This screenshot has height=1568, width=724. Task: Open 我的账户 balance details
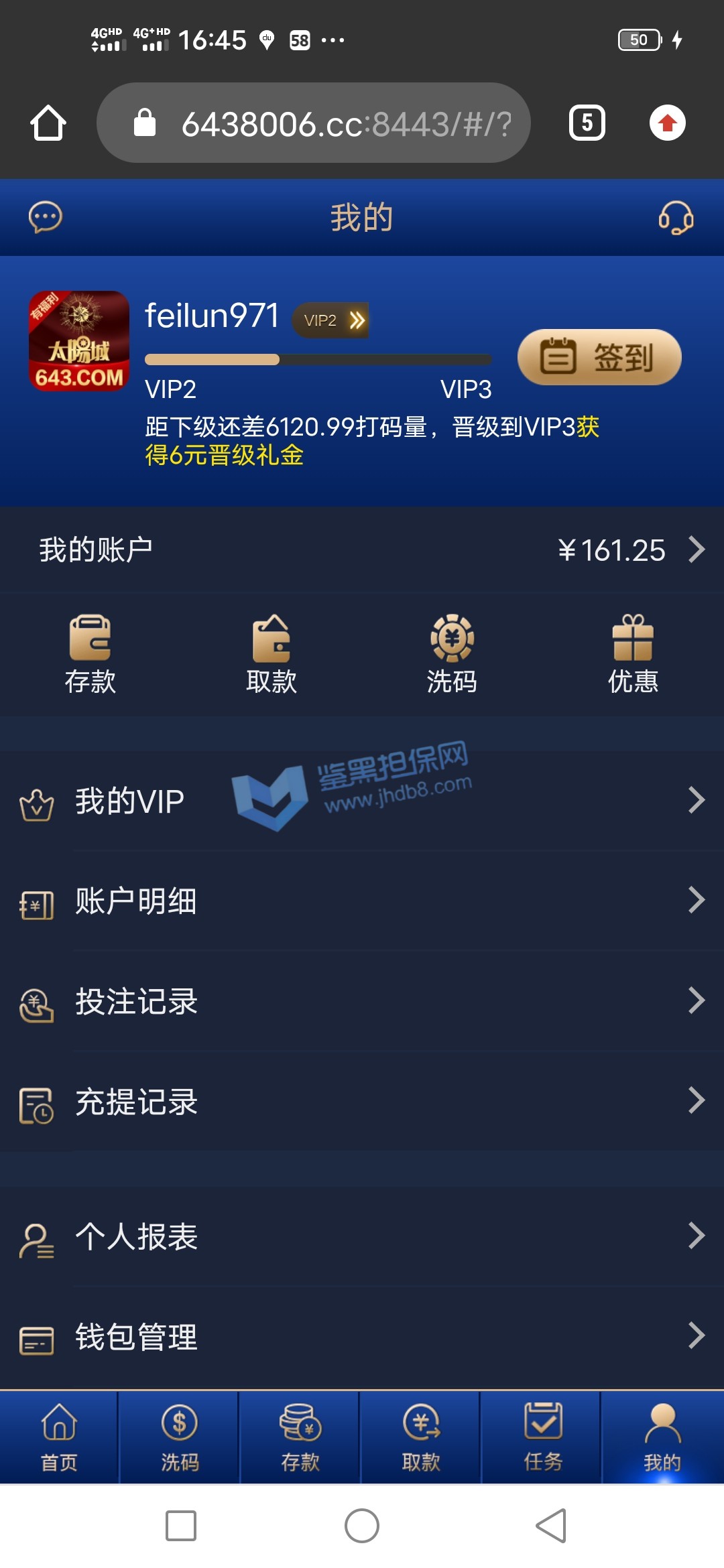tap(362, 550)
